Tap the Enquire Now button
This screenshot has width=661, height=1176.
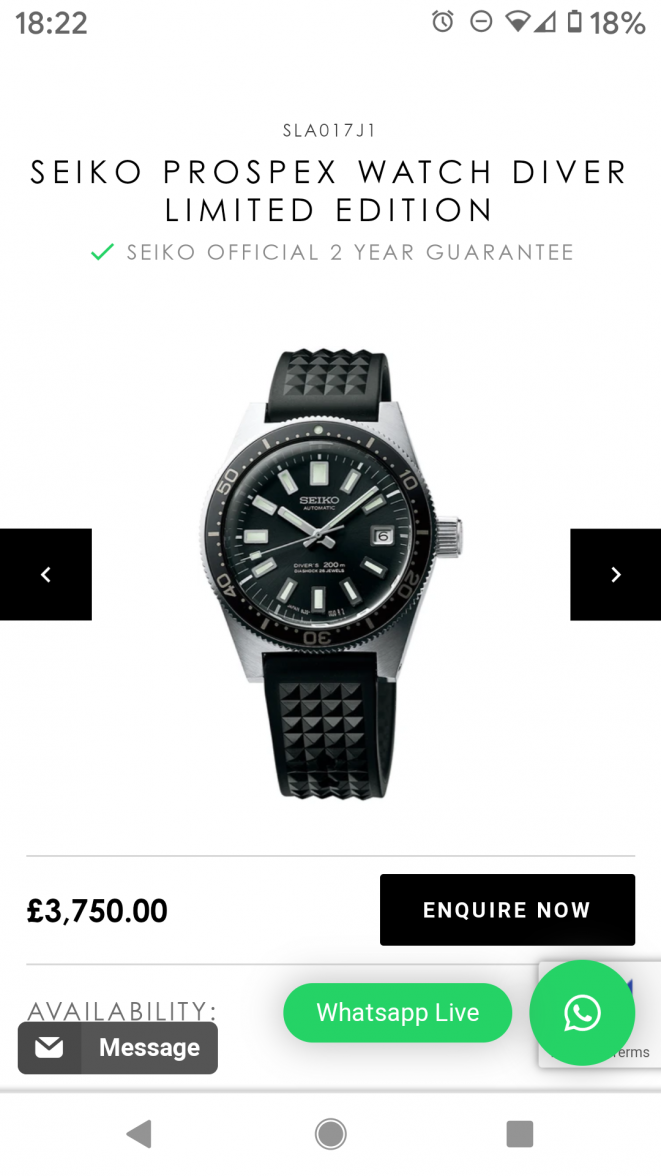coord(507,910)
